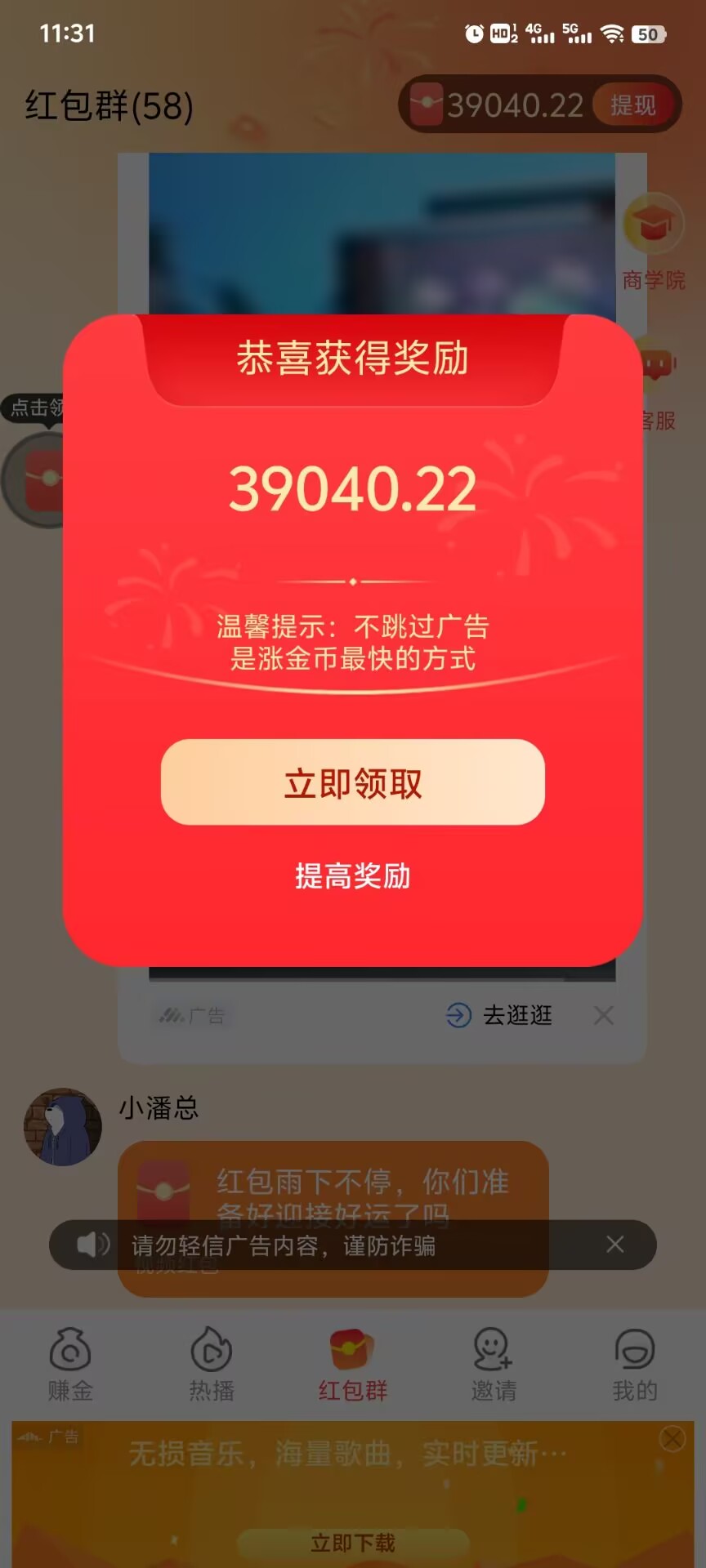Go to the 邀请 tab

pyautogui.click(x=494, y=1365)
